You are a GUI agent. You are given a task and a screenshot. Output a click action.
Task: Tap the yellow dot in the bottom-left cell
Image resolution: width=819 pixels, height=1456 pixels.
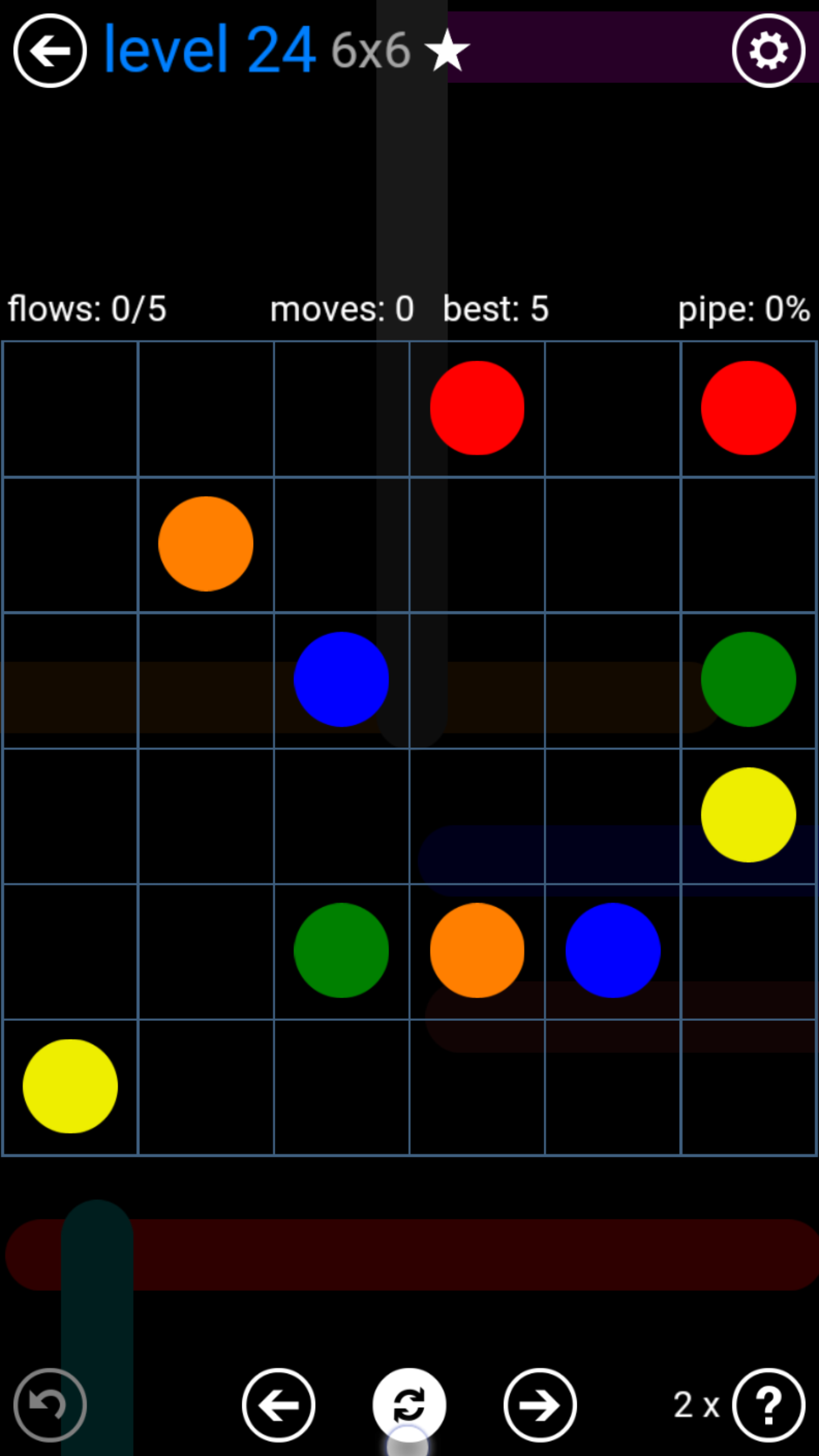point(70,1086)
